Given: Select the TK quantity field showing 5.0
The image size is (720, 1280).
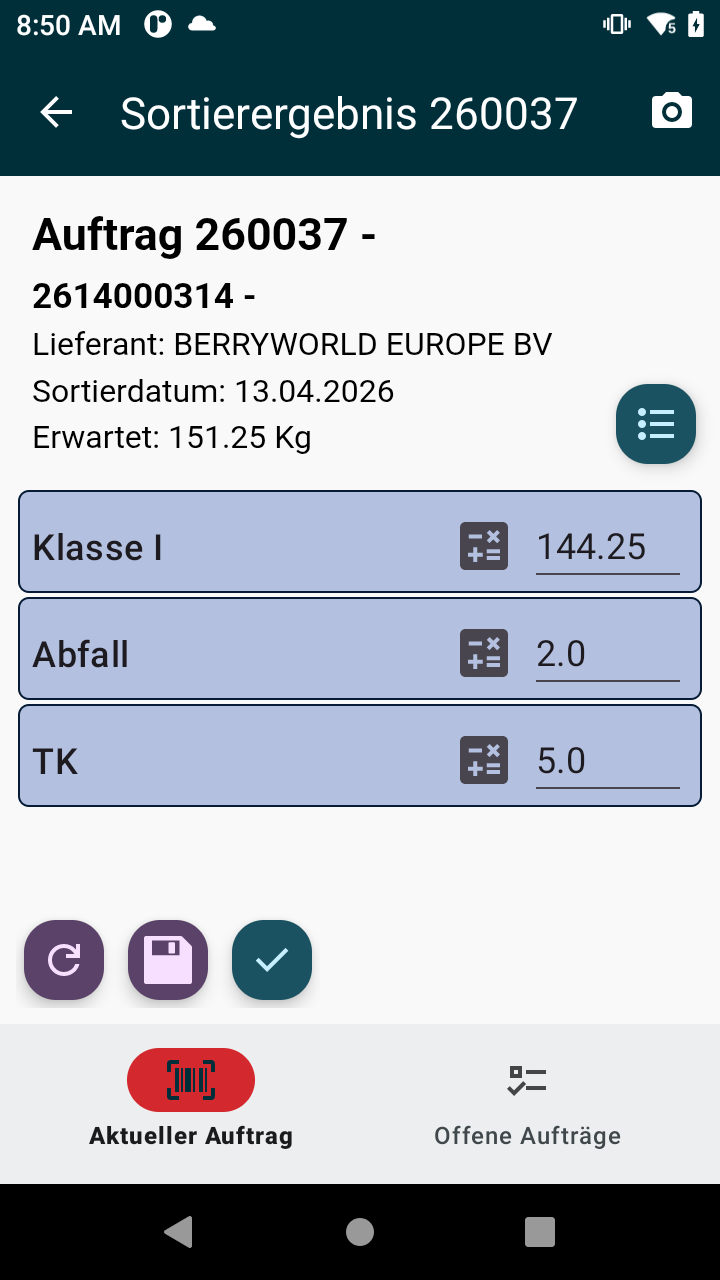Looking at the screenshot, I should point(607,760).
